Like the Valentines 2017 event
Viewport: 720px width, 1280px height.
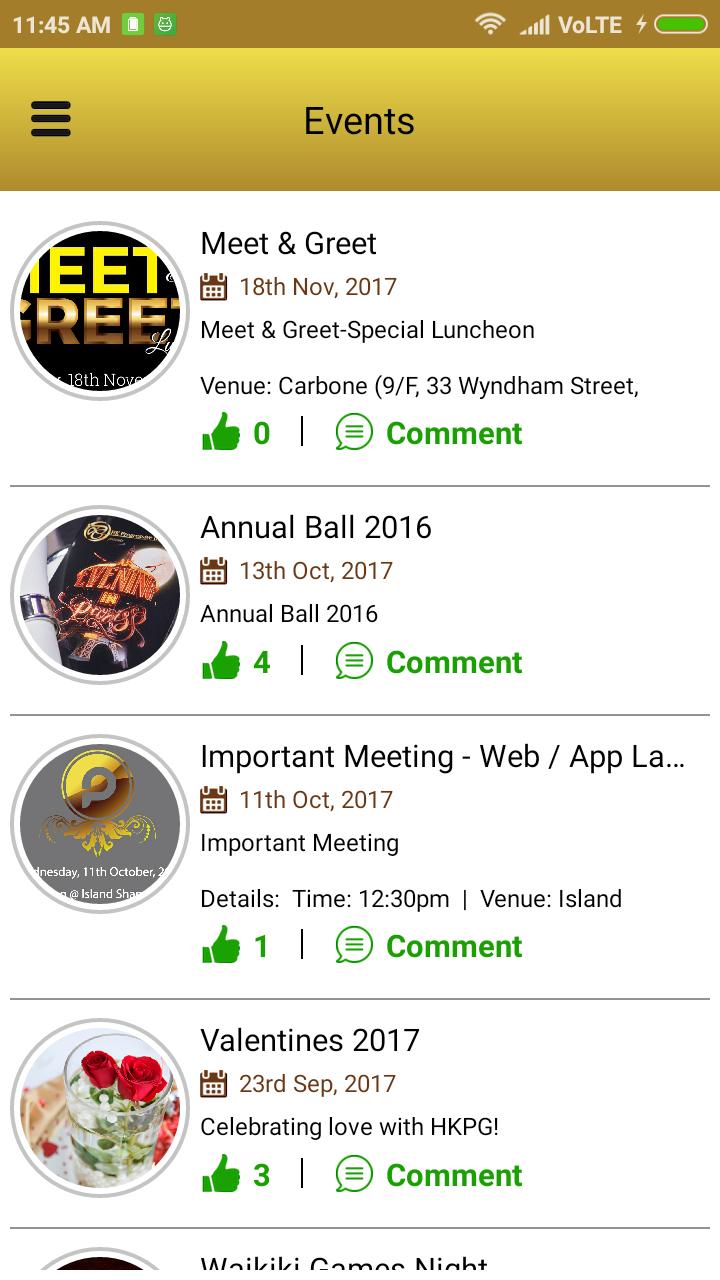221,1175
